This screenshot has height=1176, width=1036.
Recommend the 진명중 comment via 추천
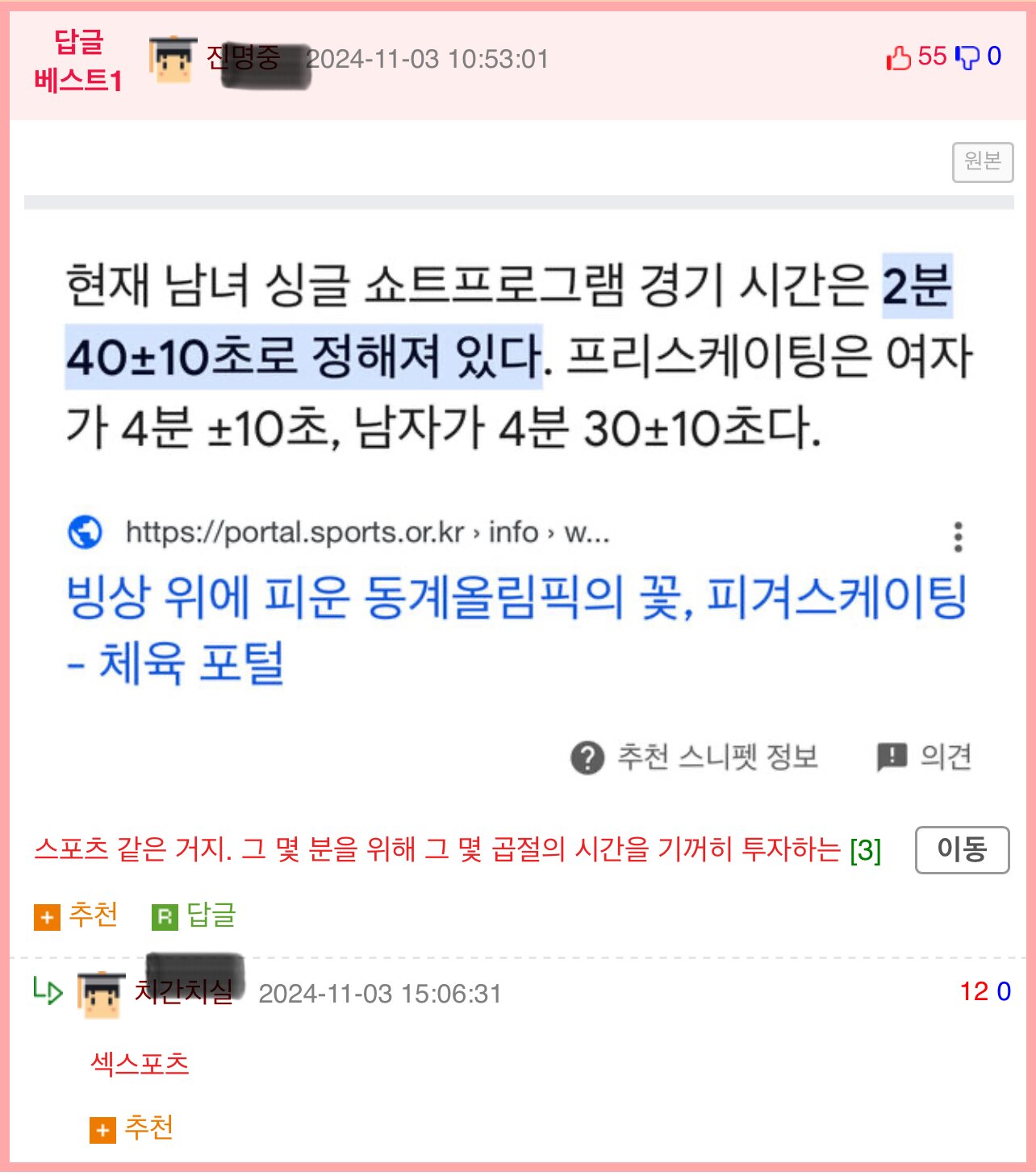point(77,915)
